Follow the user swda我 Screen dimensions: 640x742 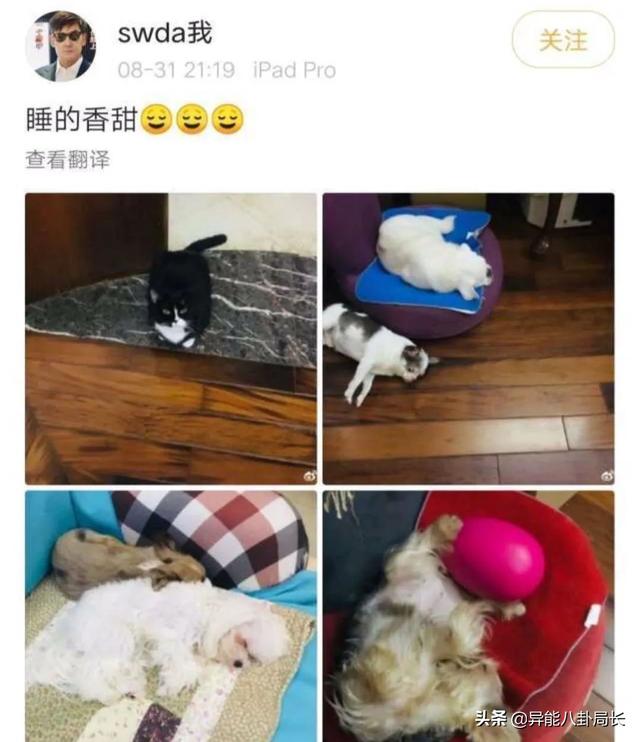coord(563,40)
